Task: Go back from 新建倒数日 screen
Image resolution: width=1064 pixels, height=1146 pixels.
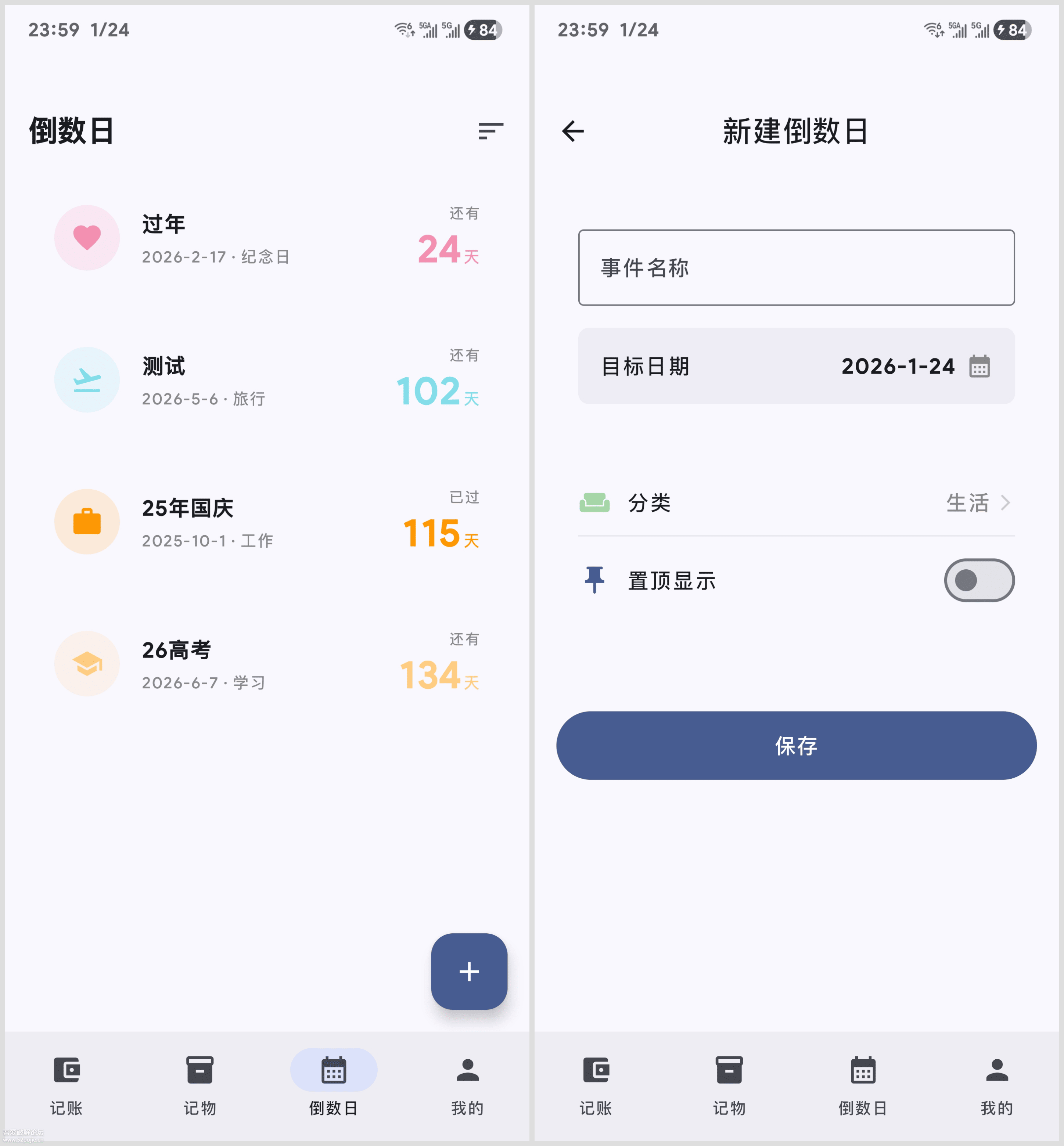Action: point(573,131)
